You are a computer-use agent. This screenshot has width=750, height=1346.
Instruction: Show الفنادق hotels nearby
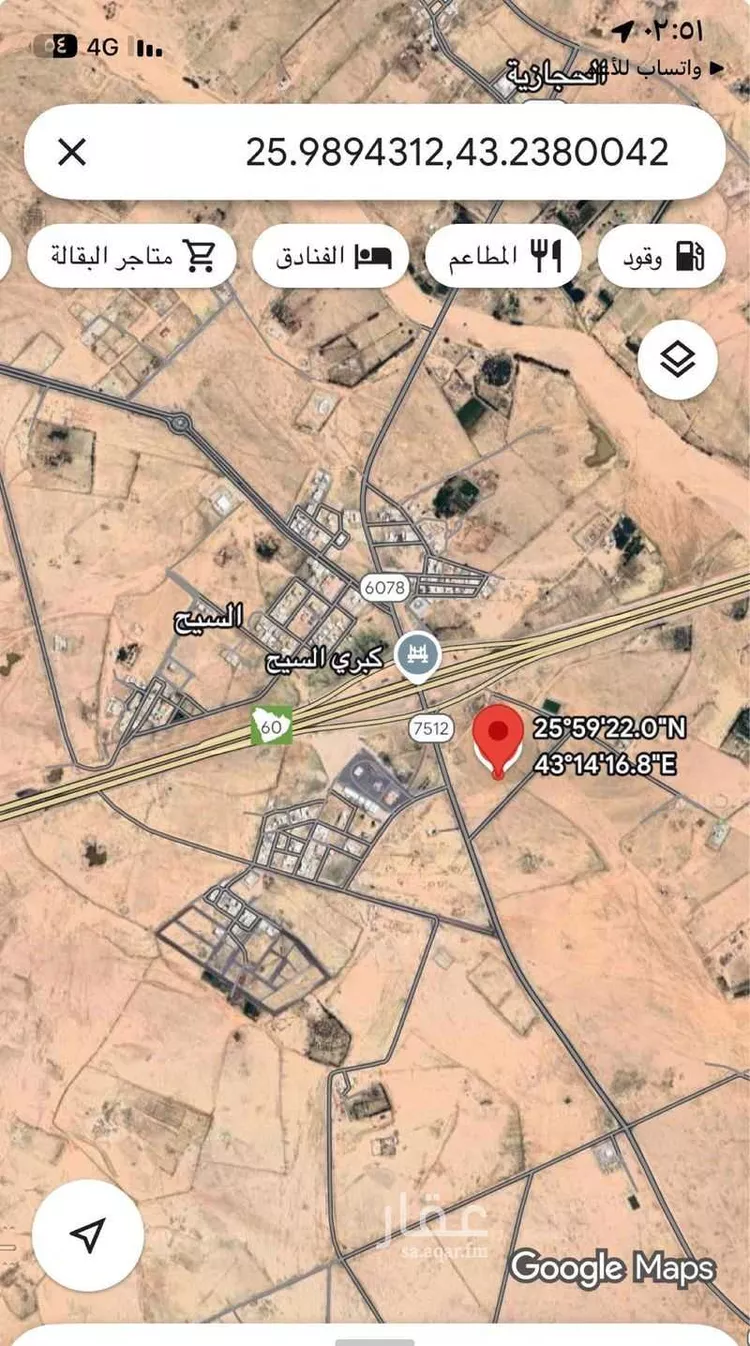(330, 257)
